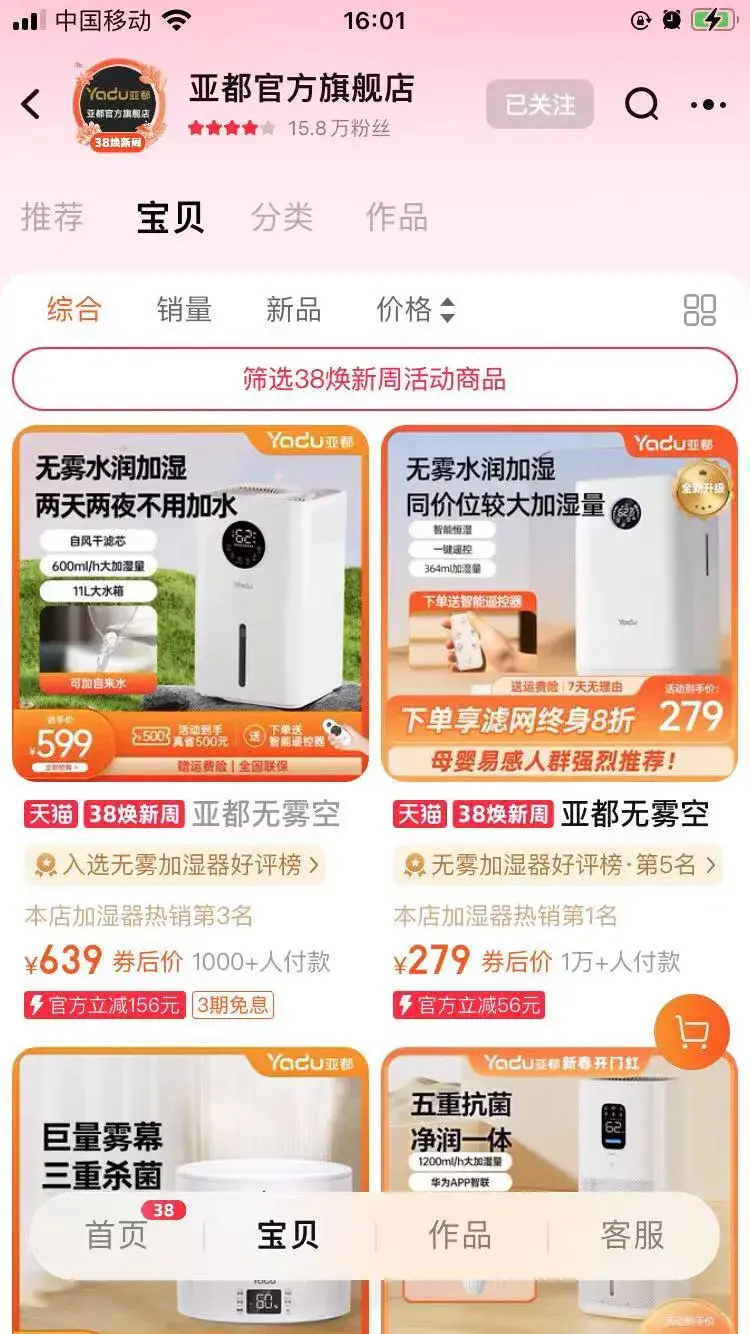
Task: Go to 首页 in bottom bar
Action: tap(117, 1236)
